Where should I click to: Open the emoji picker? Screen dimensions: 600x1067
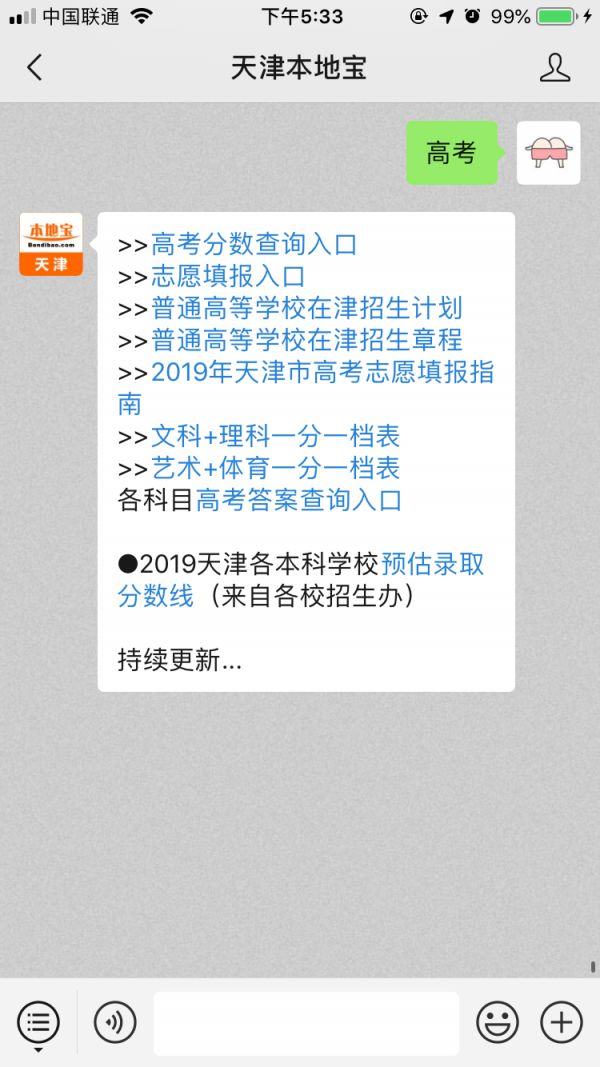tap(497, 1022)
